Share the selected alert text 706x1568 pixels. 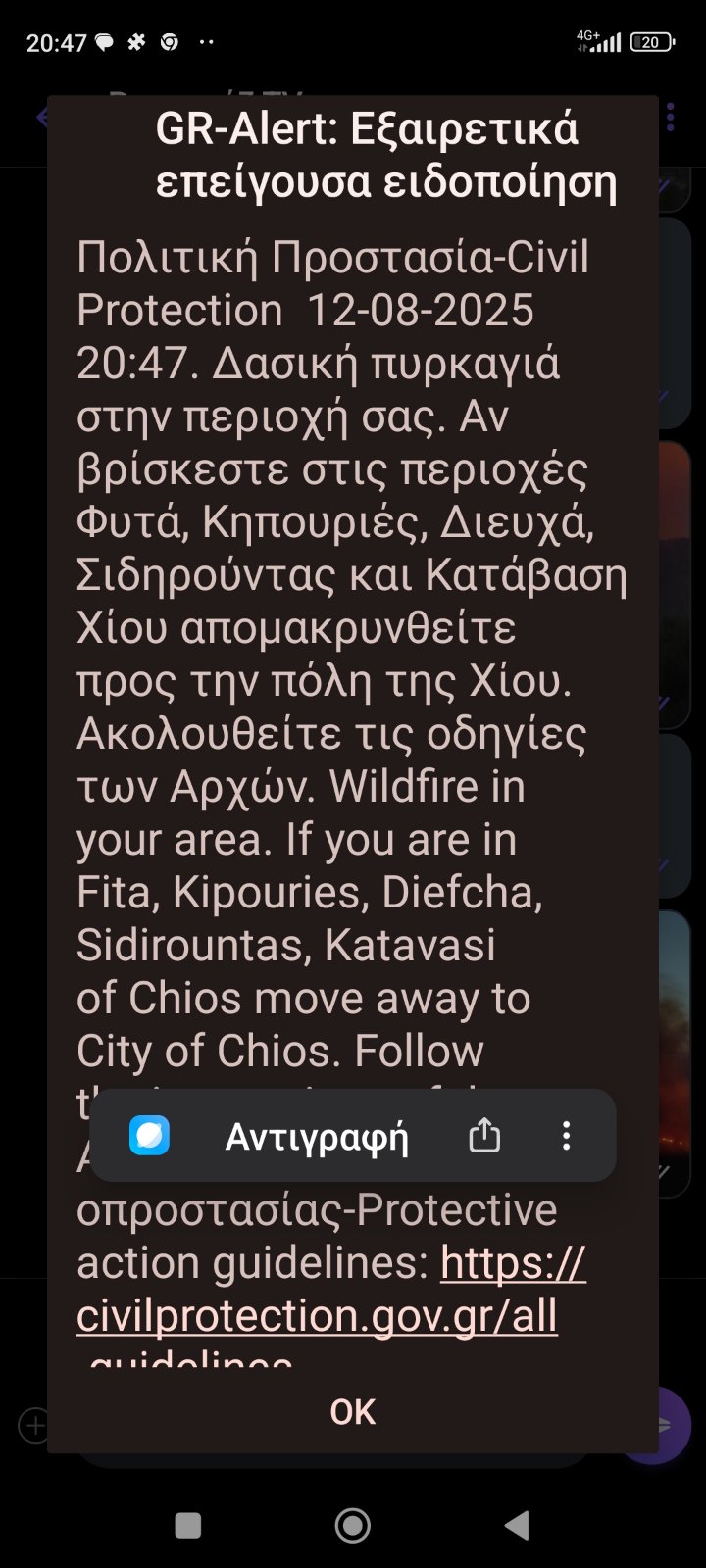(x=484, y=1136)
